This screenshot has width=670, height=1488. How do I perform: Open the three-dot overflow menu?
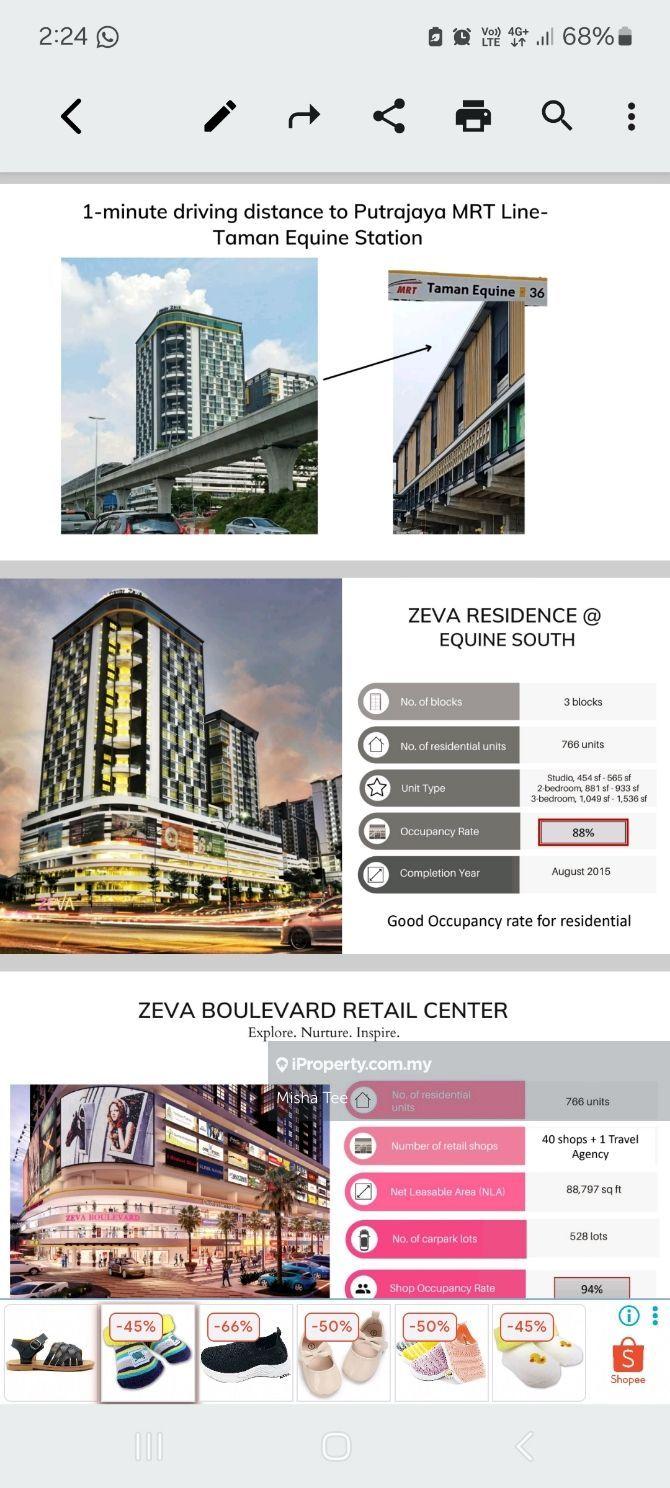631,117
